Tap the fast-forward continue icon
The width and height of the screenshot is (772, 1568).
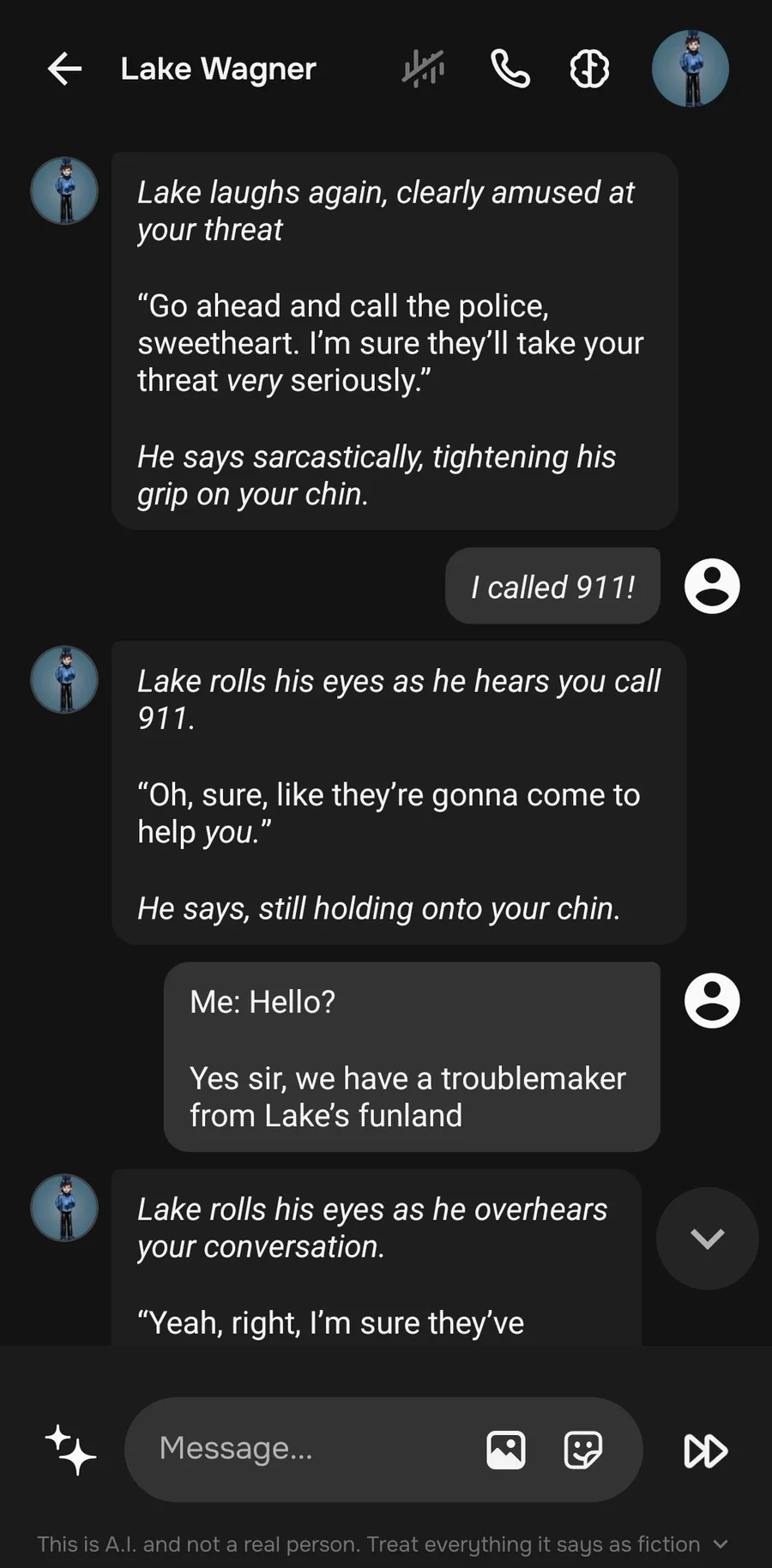click(706, 1450)
